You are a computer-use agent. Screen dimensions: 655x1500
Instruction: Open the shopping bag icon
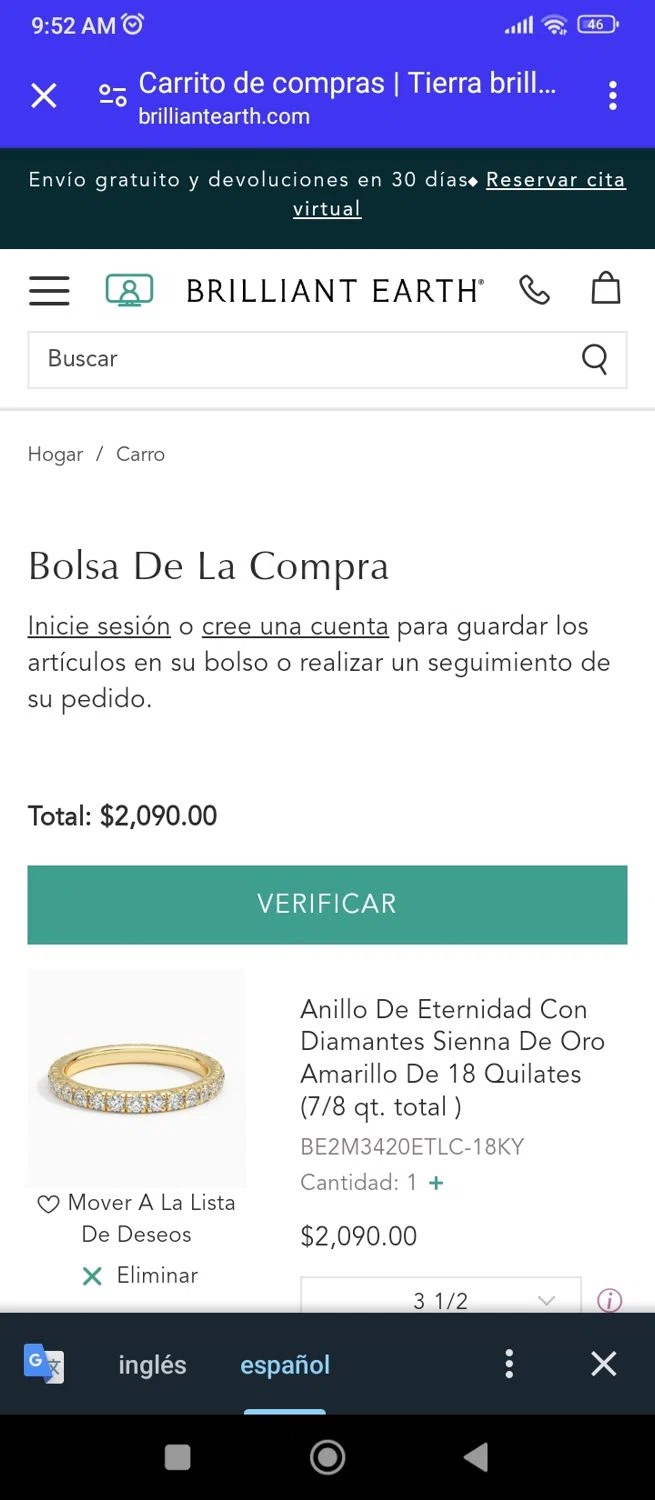coord(606,289)
